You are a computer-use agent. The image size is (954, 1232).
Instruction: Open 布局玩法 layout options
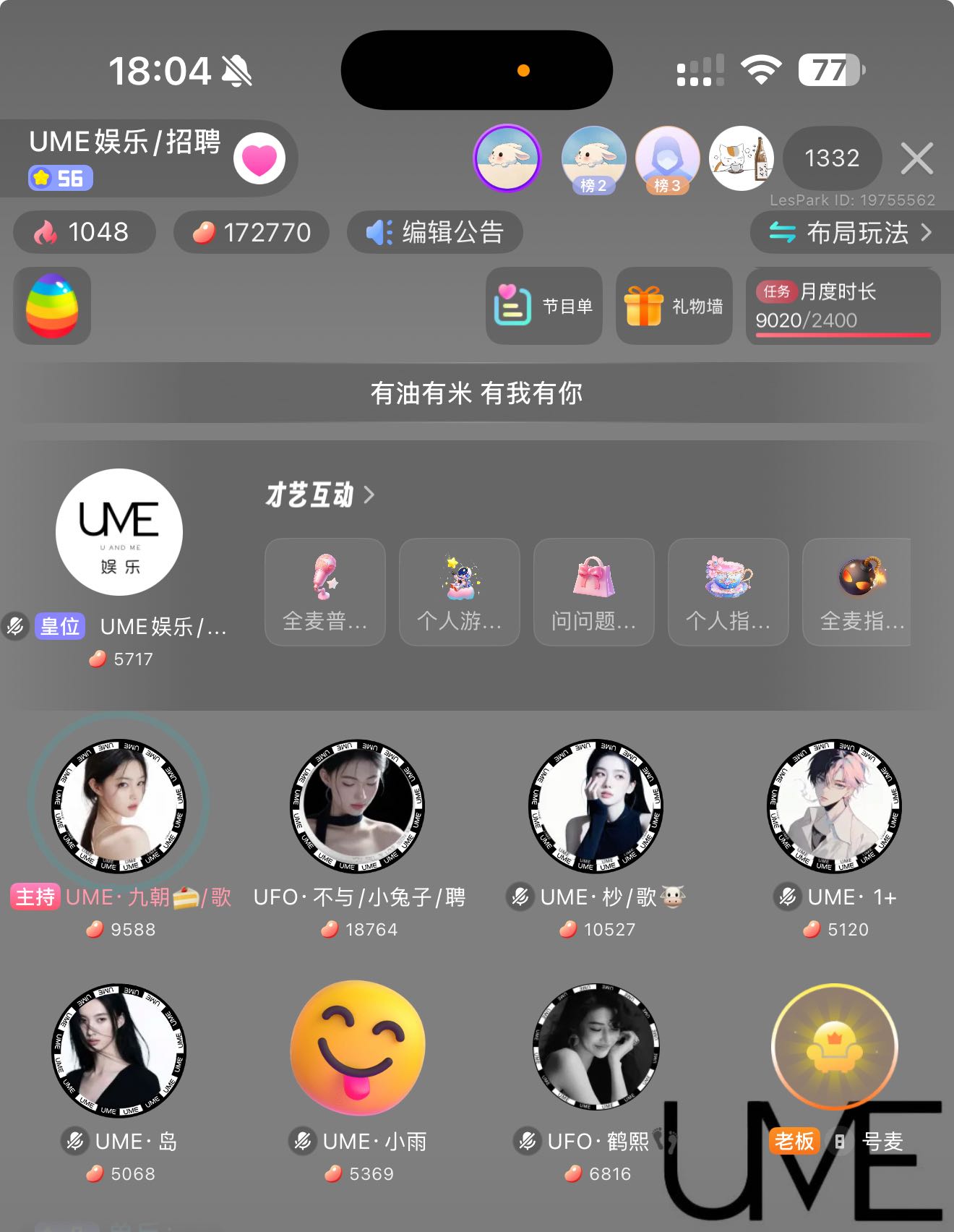click(x=850, y=232)
